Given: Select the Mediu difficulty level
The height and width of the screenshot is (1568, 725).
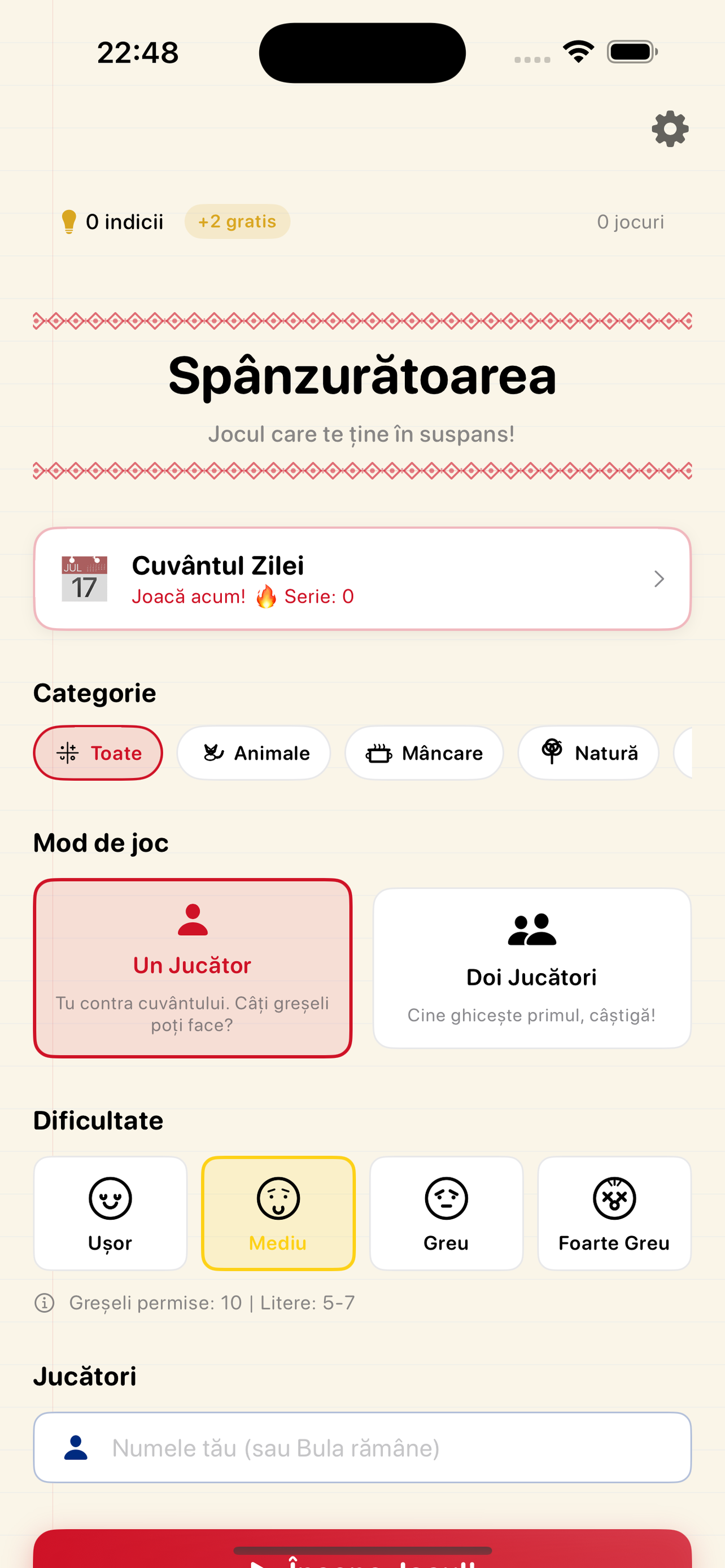Looking at the screenshot, I should pos(278,1212).
